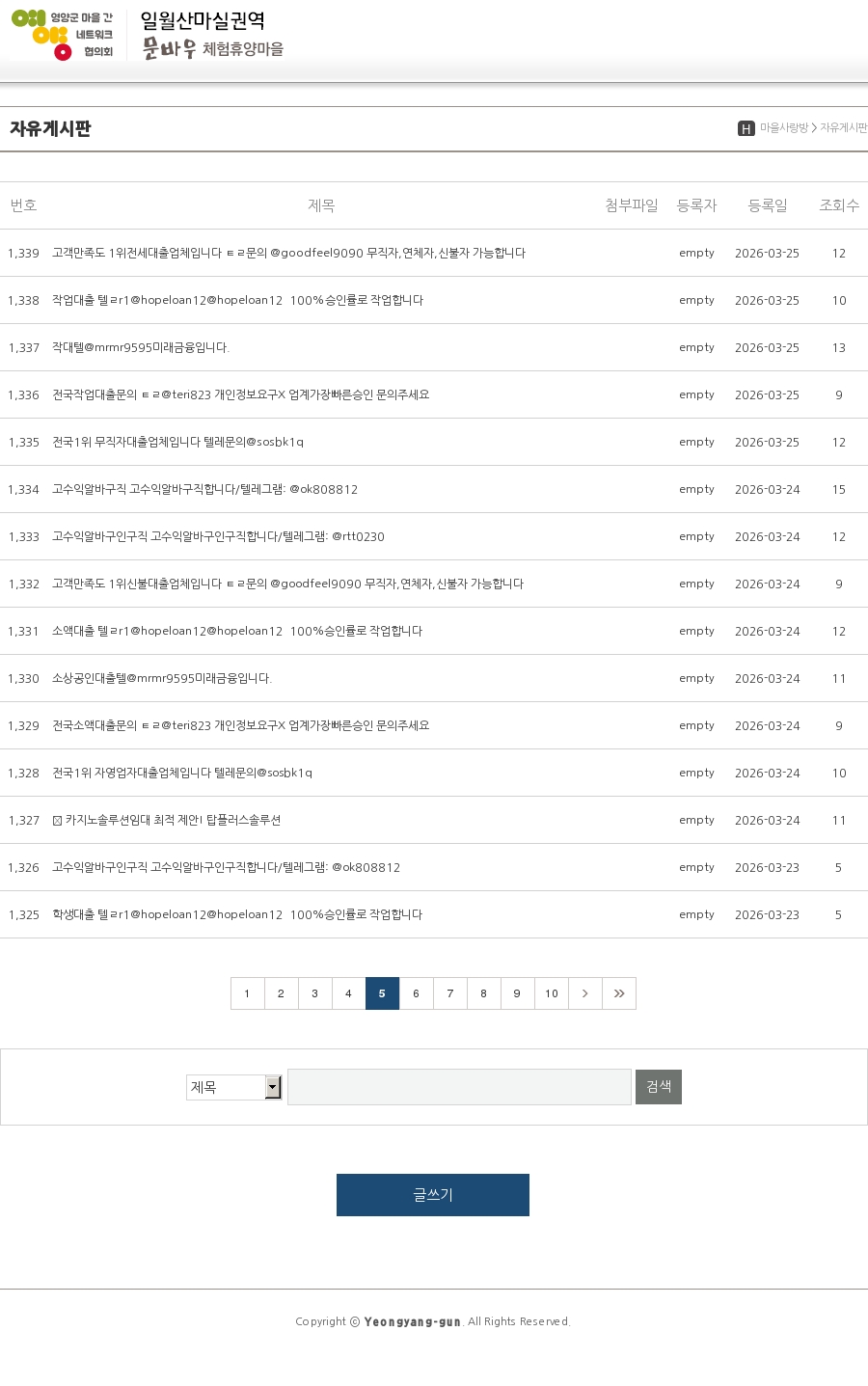Jump to page 10
The width and height of the screenshot is (868, 1386).
click(552, 993)
